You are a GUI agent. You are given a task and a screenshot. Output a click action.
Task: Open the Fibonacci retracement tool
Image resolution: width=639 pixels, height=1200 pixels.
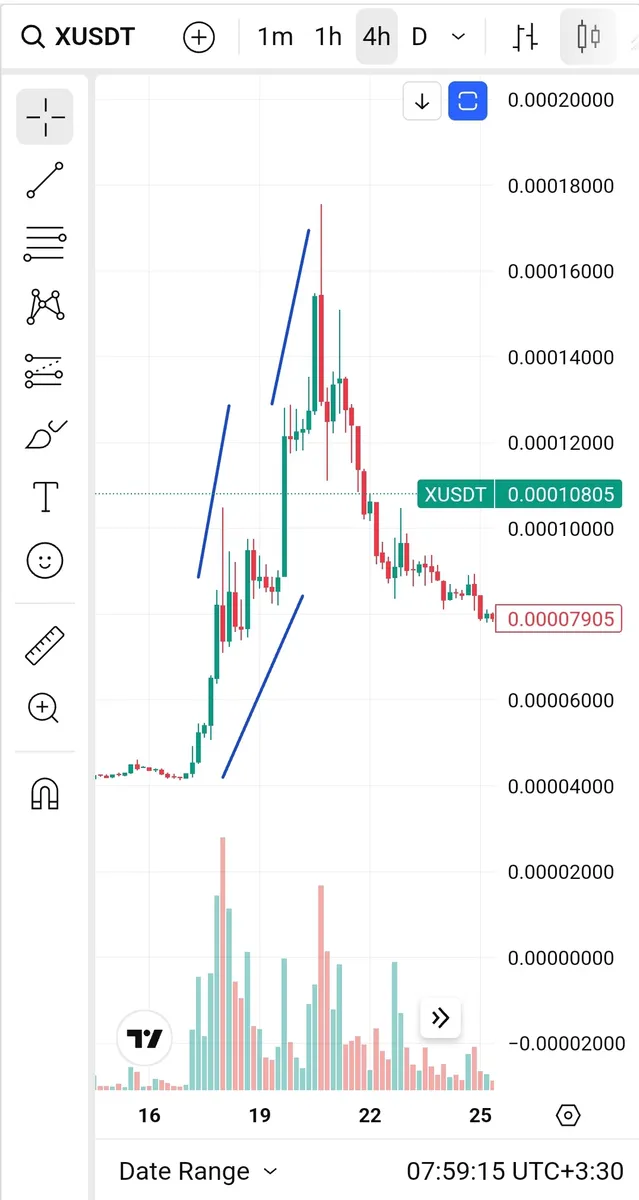click(45, 243)
